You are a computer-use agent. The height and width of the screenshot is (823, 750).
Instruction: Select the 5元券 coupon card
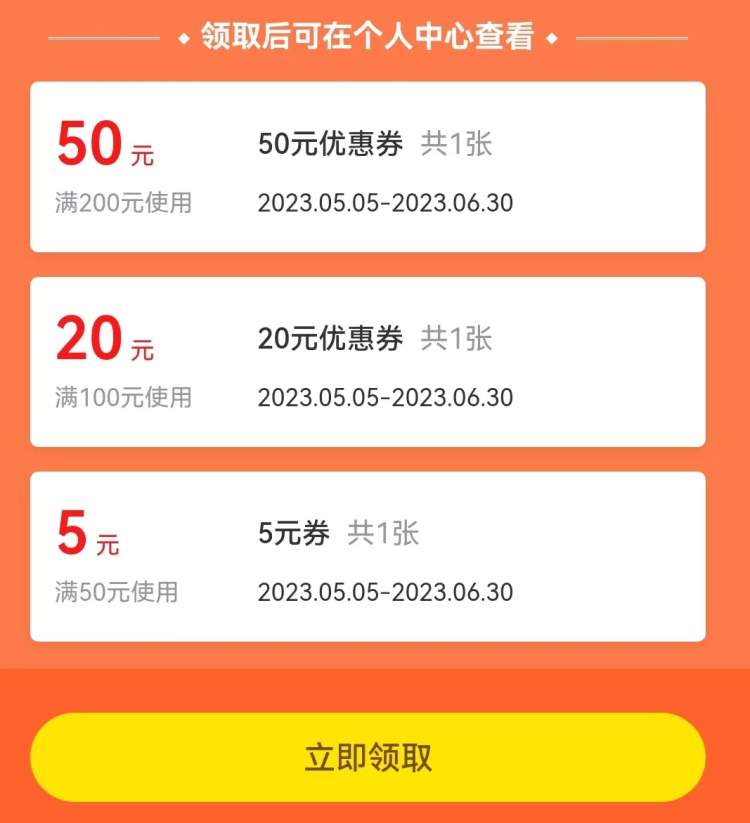click(x=375, y=555)
